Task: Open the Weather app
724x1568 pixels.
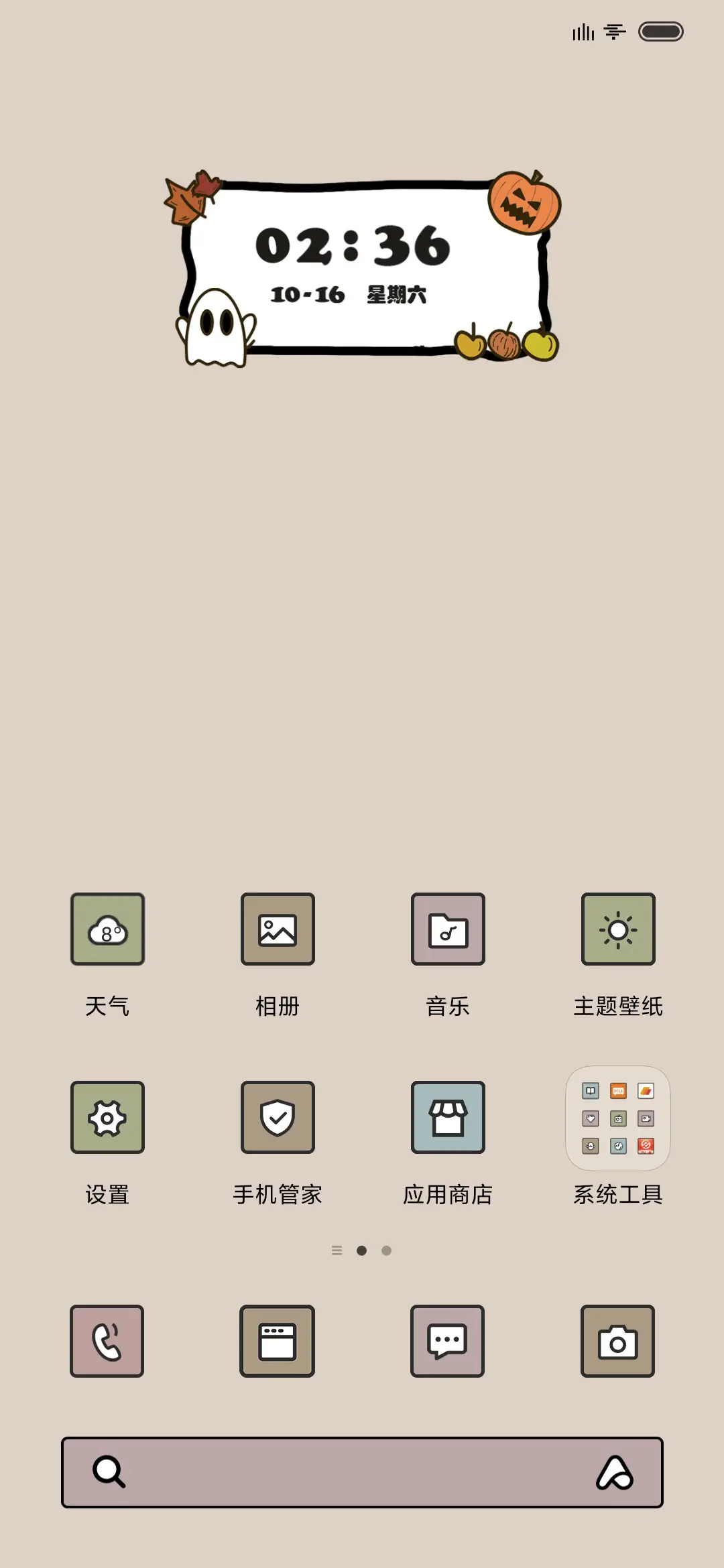Action: tap(108, 931)
